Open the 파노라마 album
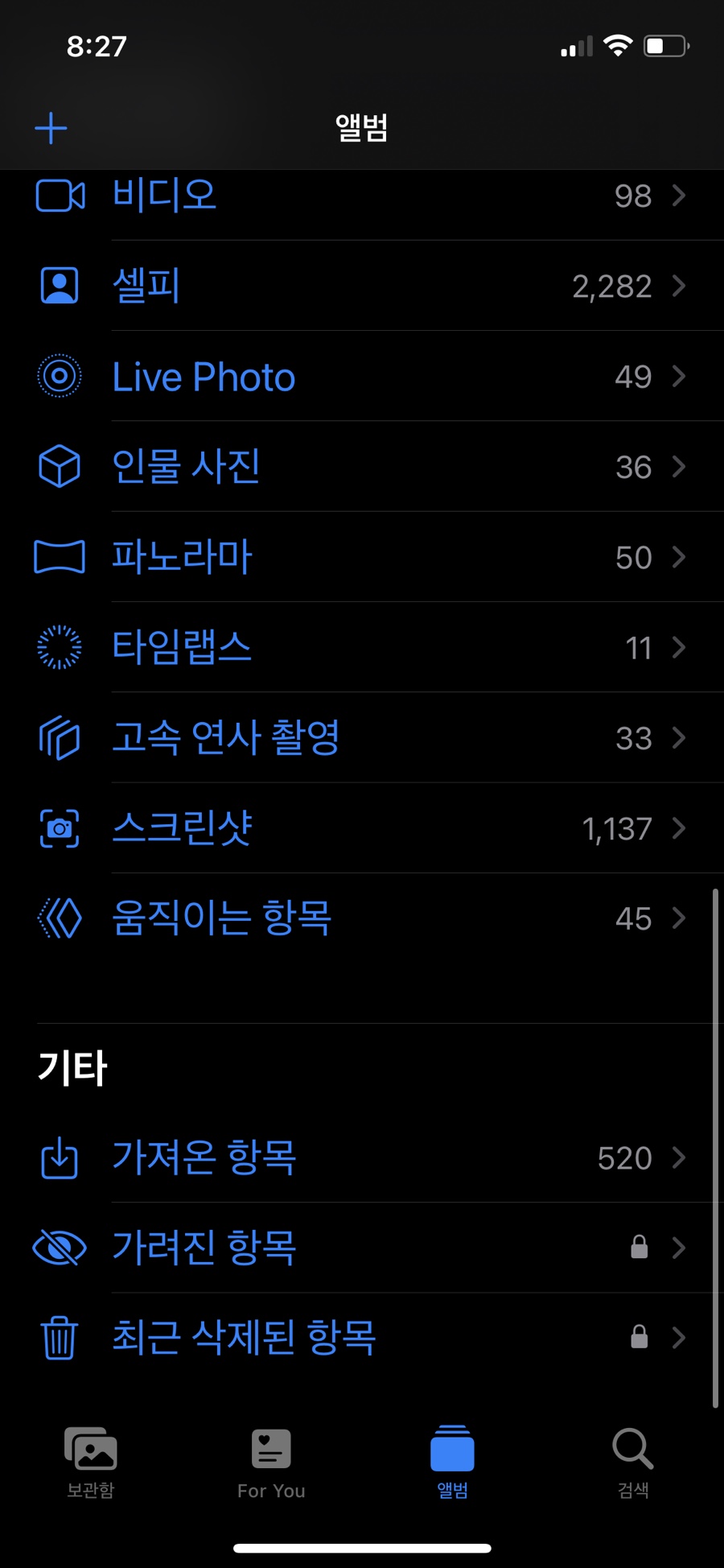 pyautogui.click(x=182, y=557)
